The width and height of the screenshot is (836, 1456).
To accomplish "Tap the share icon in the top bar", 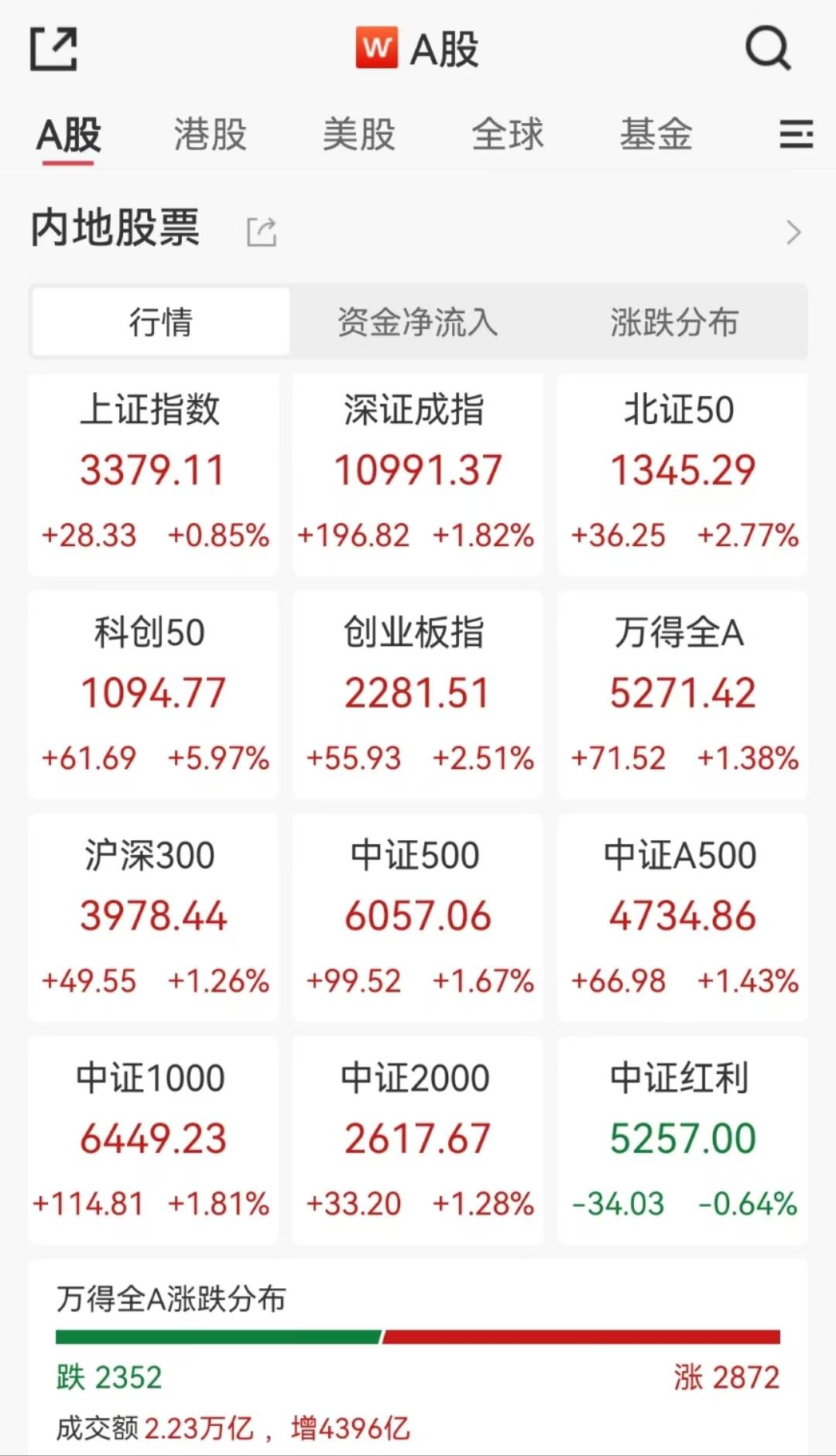I will tap(53, 49).
